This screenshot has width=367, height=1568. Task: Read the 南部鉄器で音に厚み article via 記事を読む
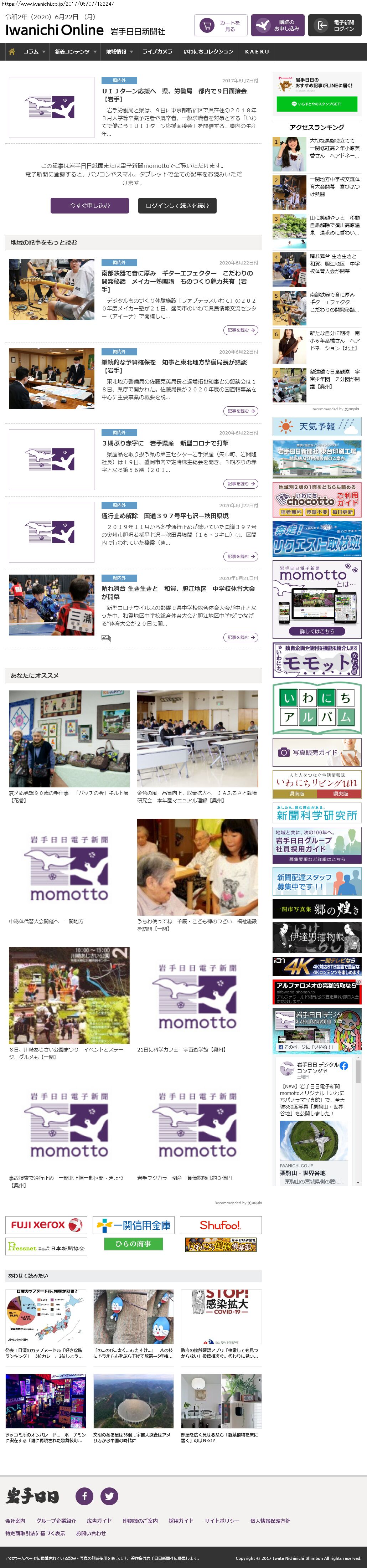(x=241, y=330)
